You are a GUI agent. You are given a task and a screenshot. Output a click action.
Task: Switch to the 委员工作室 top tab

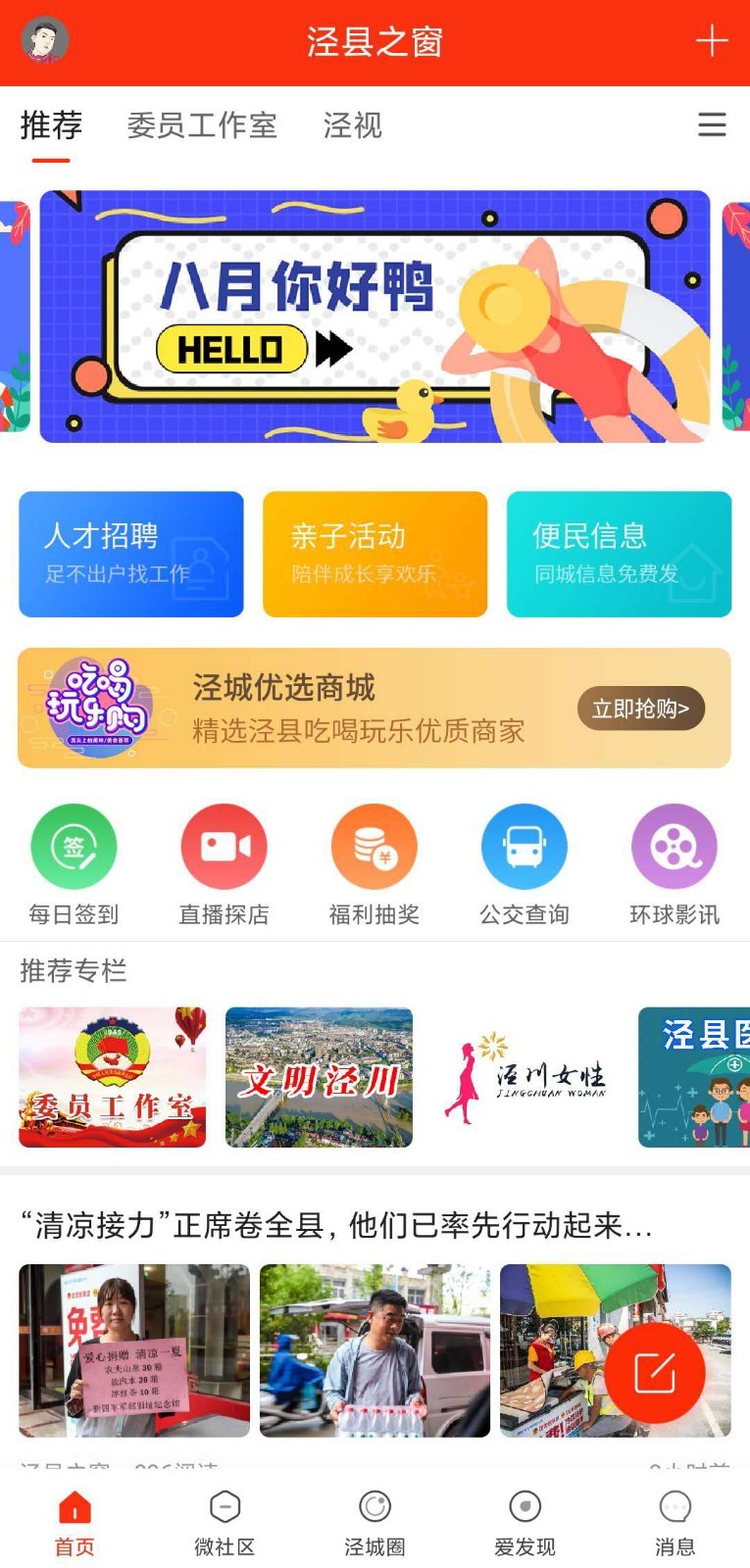click(x=202, y=125)
